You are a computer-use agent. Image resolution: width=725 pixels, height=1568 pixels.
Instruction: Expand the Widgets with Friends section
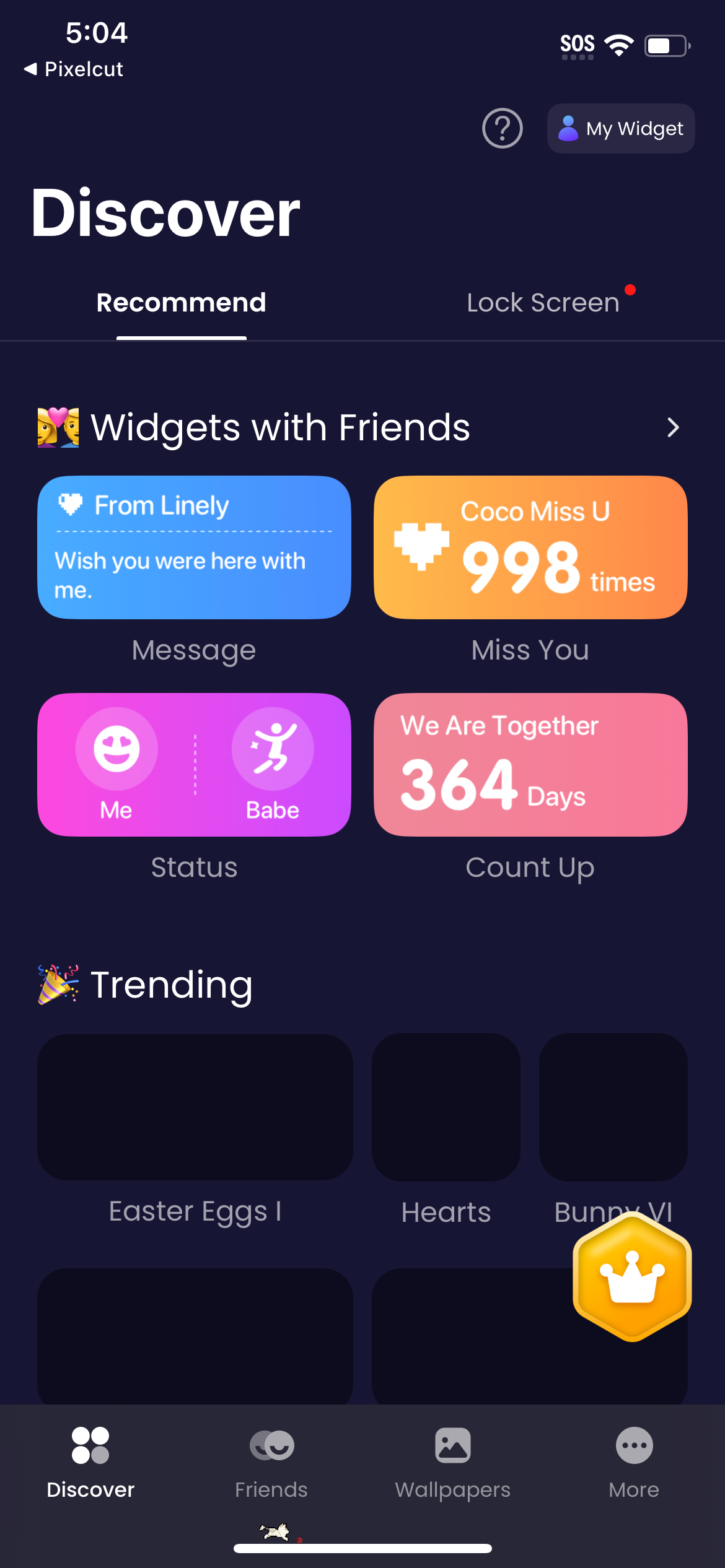pyautogui.click(x=673, y=427)
